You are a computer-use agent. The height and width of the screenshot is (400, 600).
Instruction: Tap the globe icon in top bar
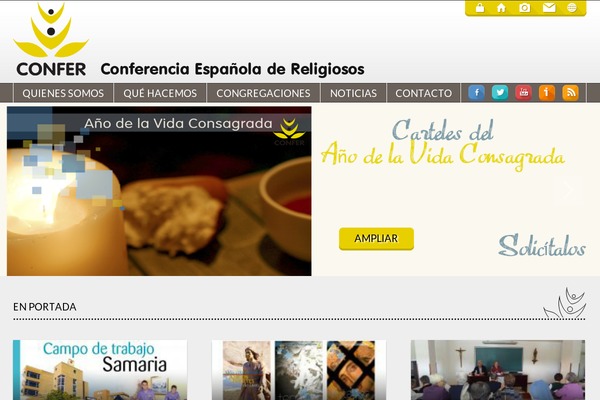572,8
